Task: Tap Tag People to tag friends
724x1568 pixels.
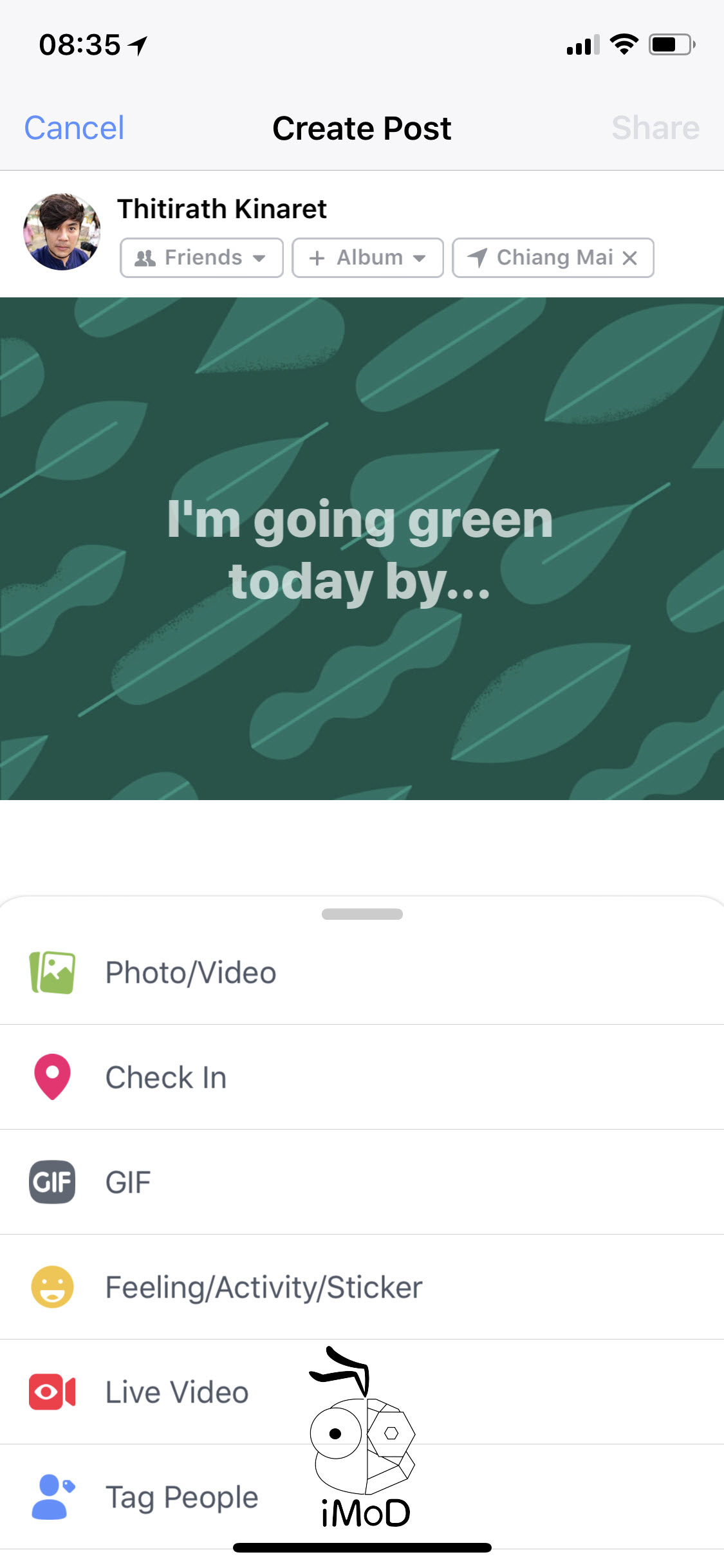Action: point(181,1497)
